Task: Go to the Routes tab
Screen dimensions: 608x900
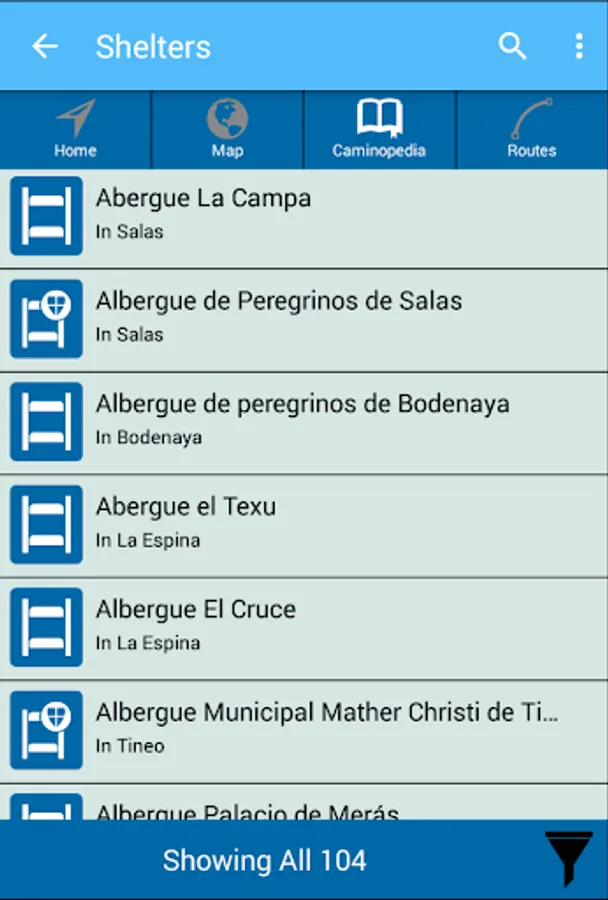Action: [x=531, y=130]
